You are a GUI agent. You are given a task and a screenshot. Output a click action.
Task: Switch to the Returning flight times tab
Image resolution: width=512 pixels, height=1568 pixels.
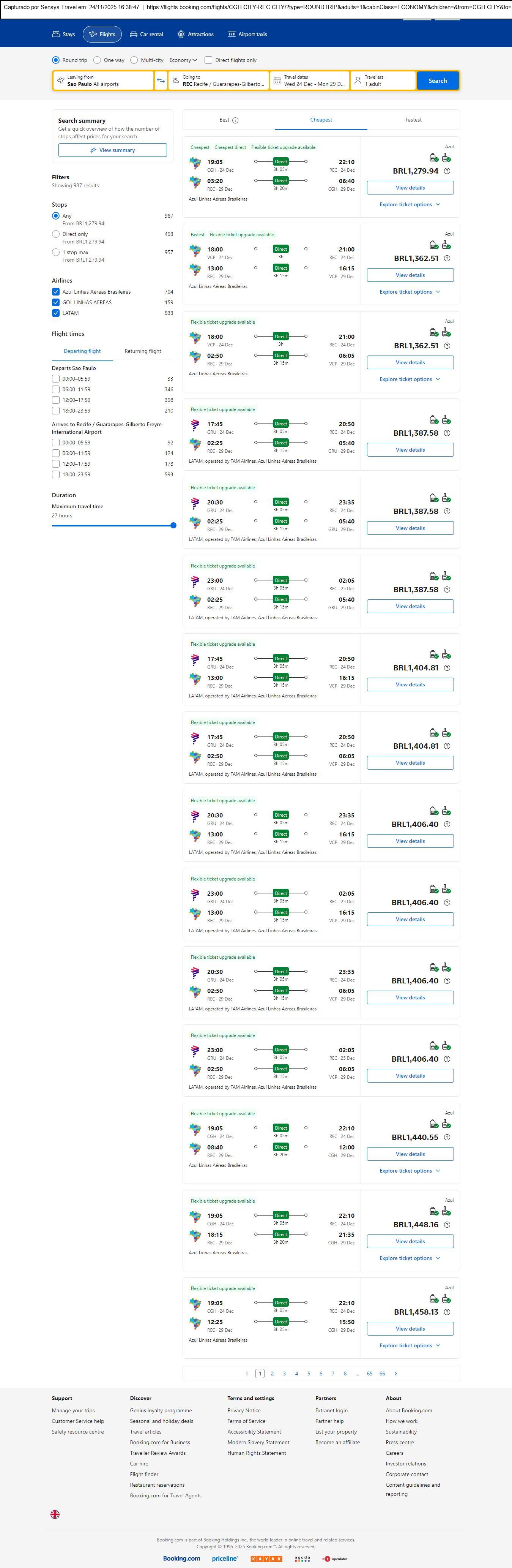click(x=142, y=351)
